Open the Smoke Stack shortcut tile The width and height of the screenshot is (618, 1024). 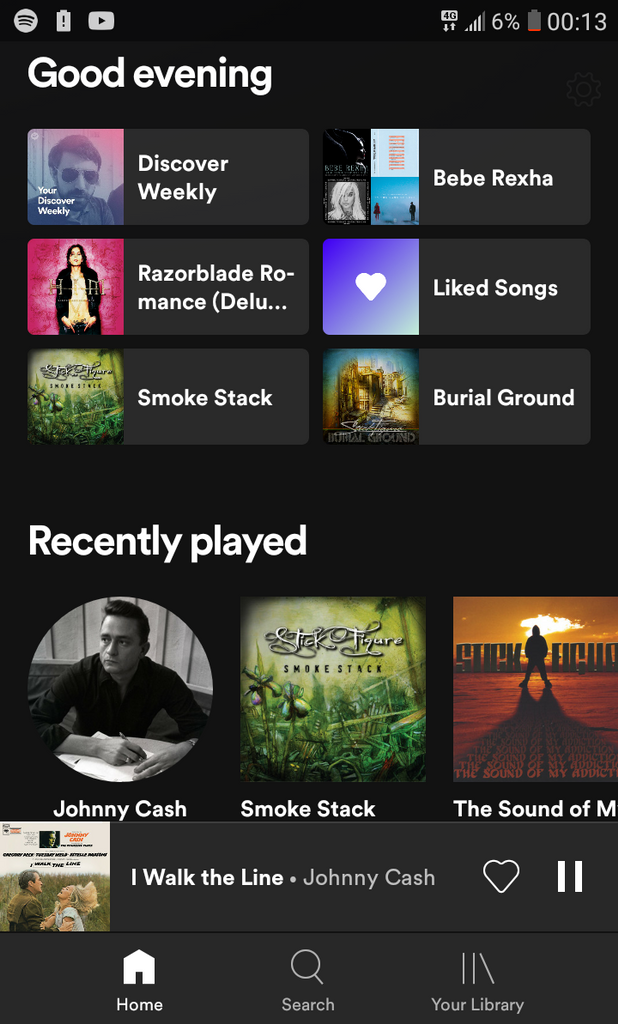pyautogui.click(x=168, y=397)
